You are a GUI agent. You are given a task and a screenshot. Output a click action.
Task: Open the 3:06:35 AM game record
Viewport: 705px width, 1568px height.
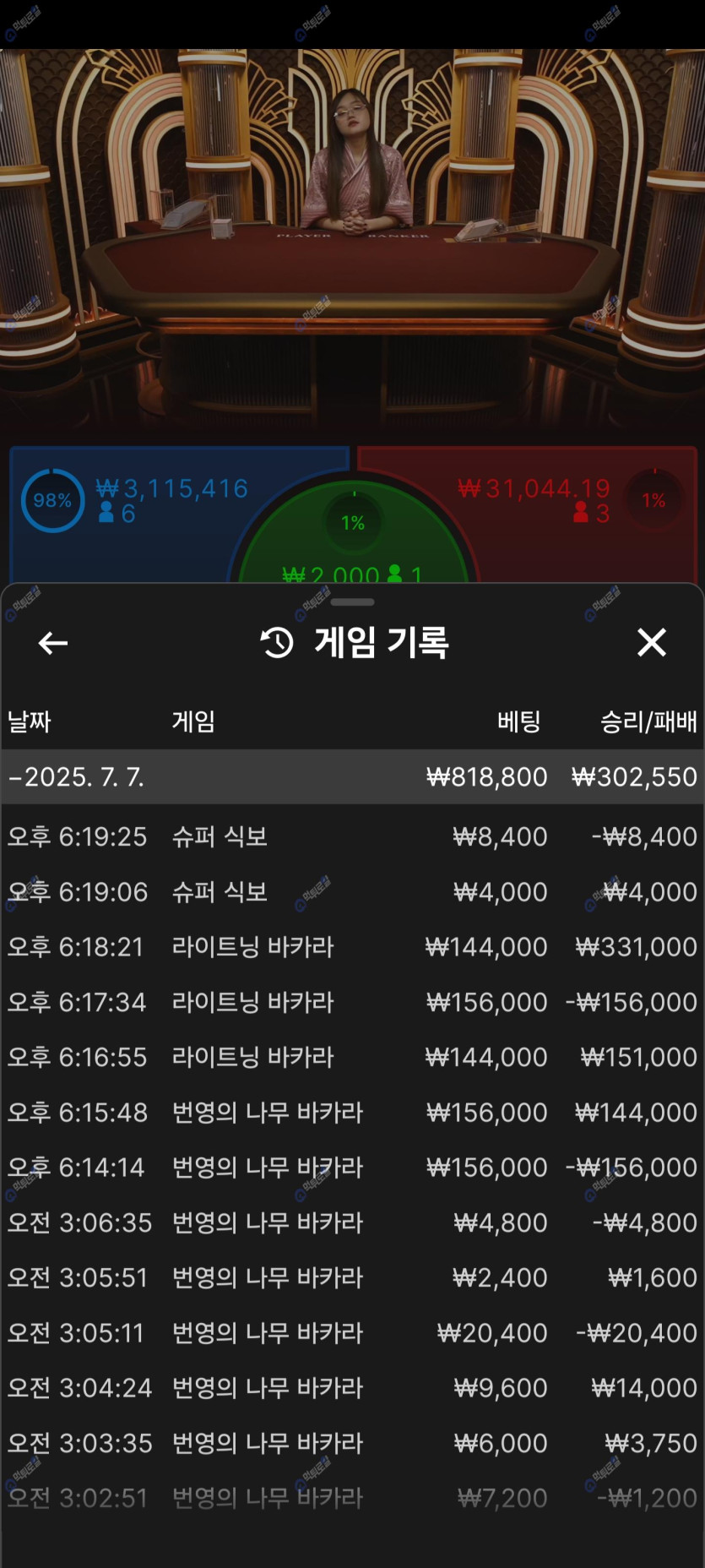pos(352,1222)
